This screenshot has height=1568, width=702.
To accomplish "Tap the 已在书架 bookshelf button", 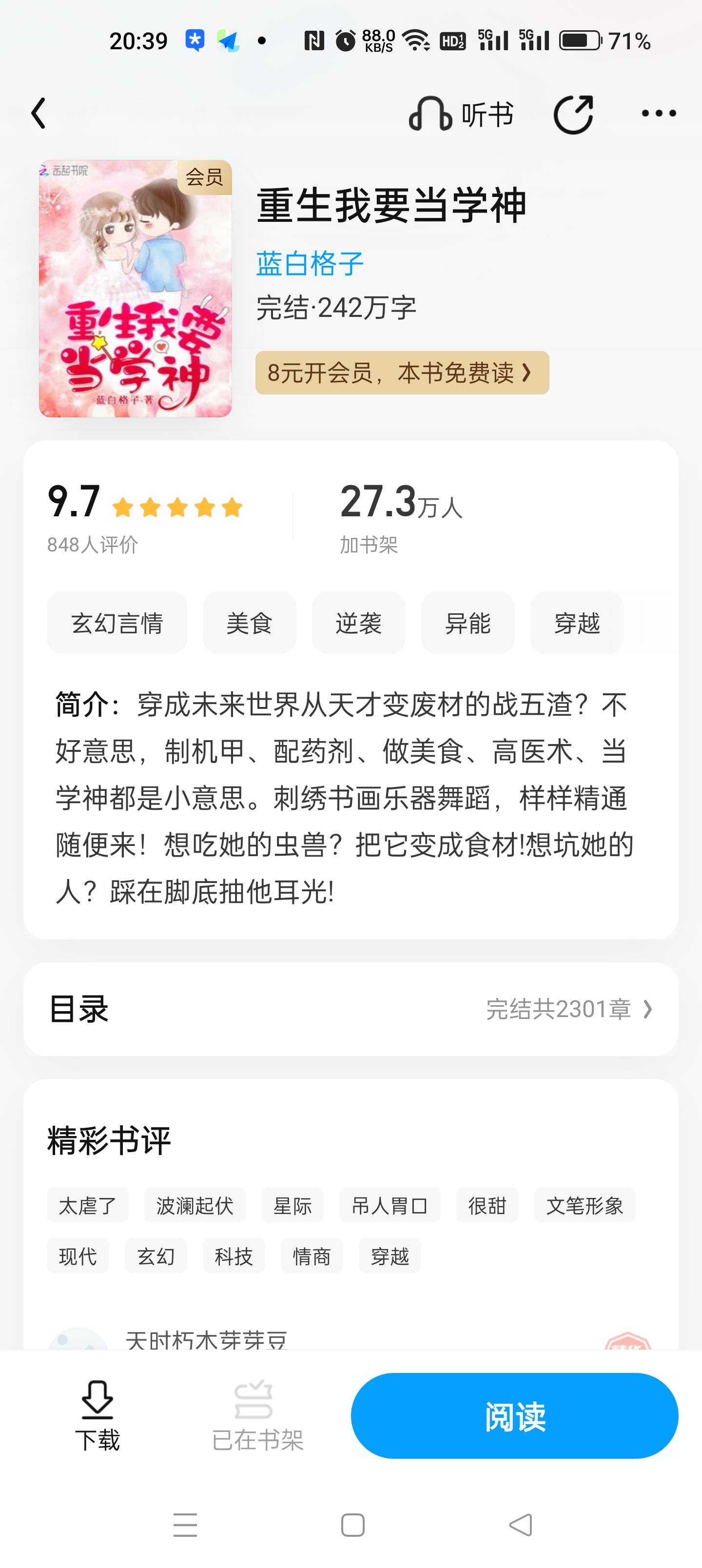I will (x=257, y=1416).
